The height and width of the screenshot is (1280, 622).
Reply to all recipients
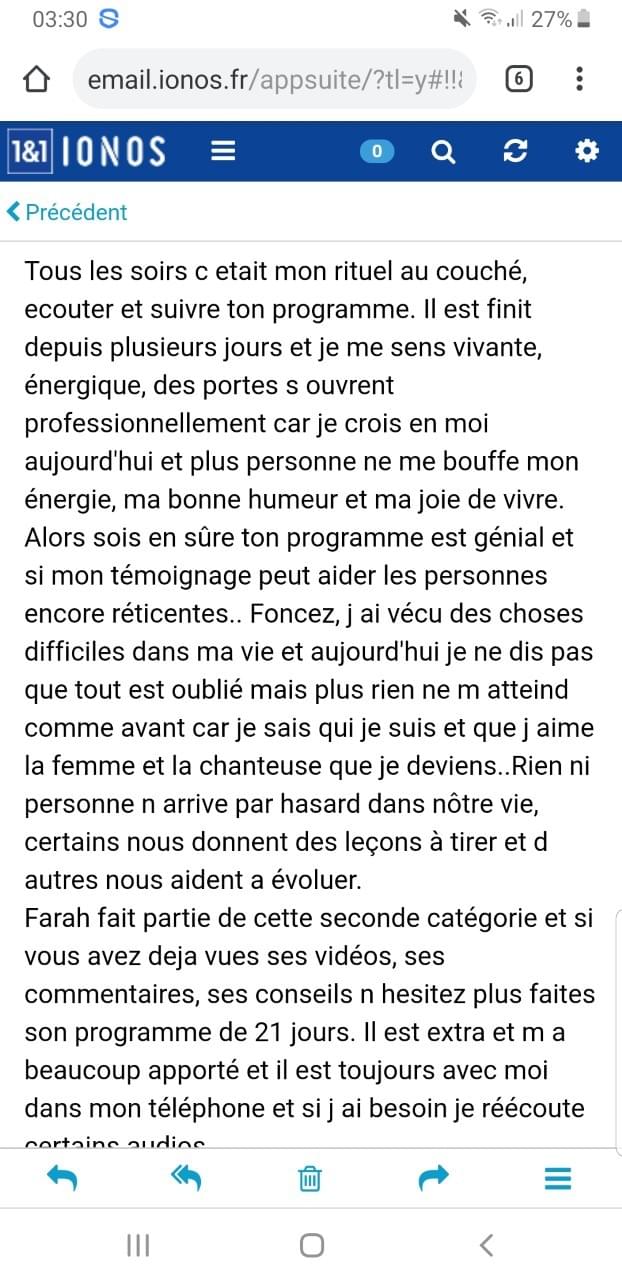pos(186,1179)
